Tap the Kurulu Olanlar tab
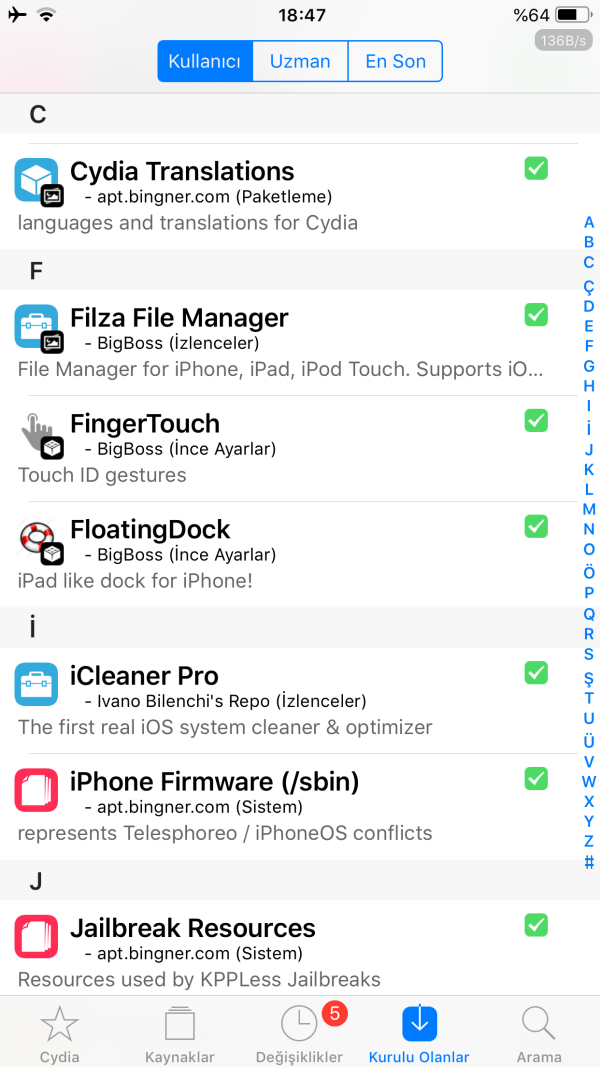This screenshot has width=600, height=1067. pos(419,1033)
